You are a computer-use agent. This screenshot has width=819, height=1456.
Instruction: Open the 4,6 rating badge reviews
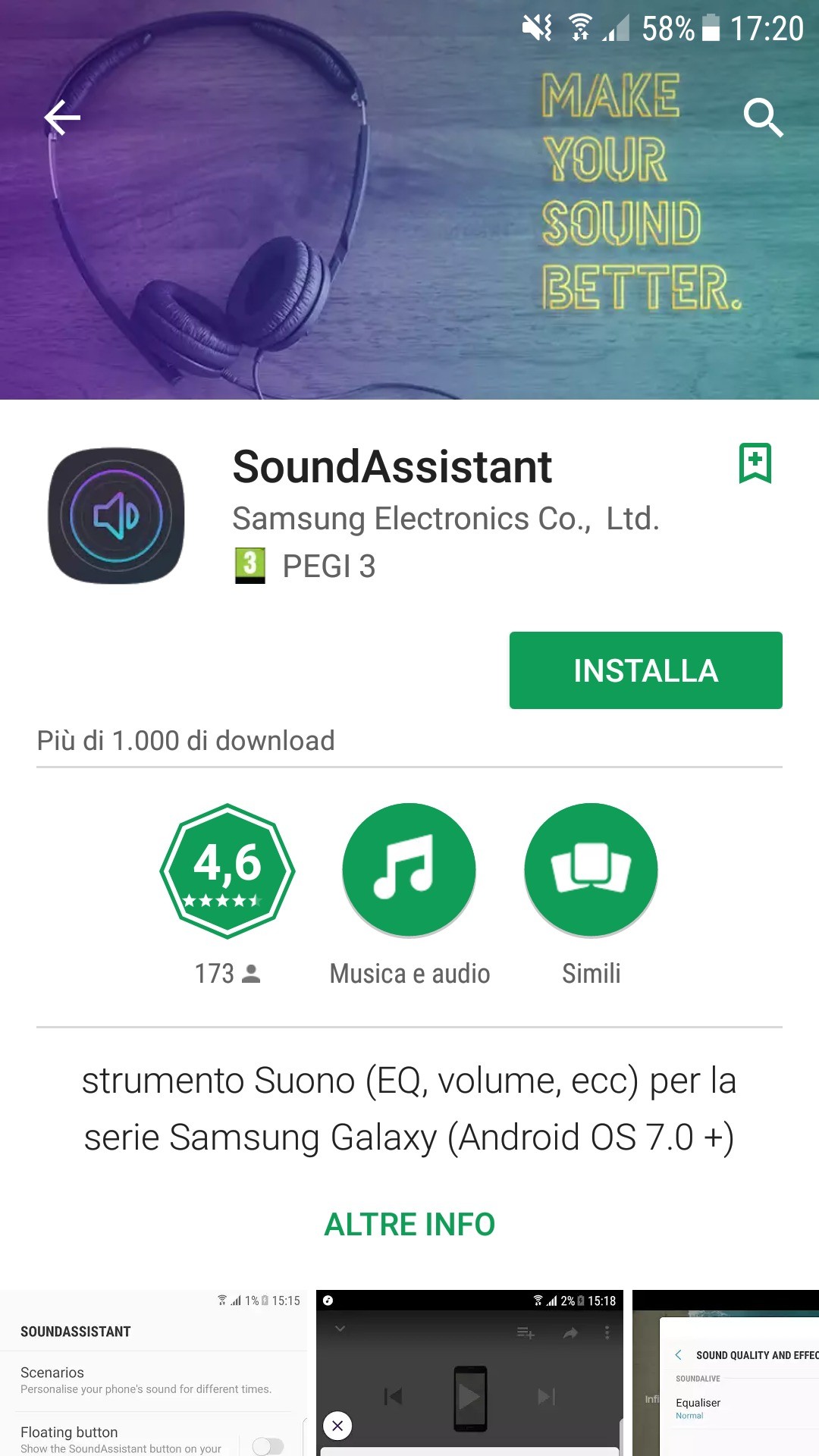[x=227, y=871]
